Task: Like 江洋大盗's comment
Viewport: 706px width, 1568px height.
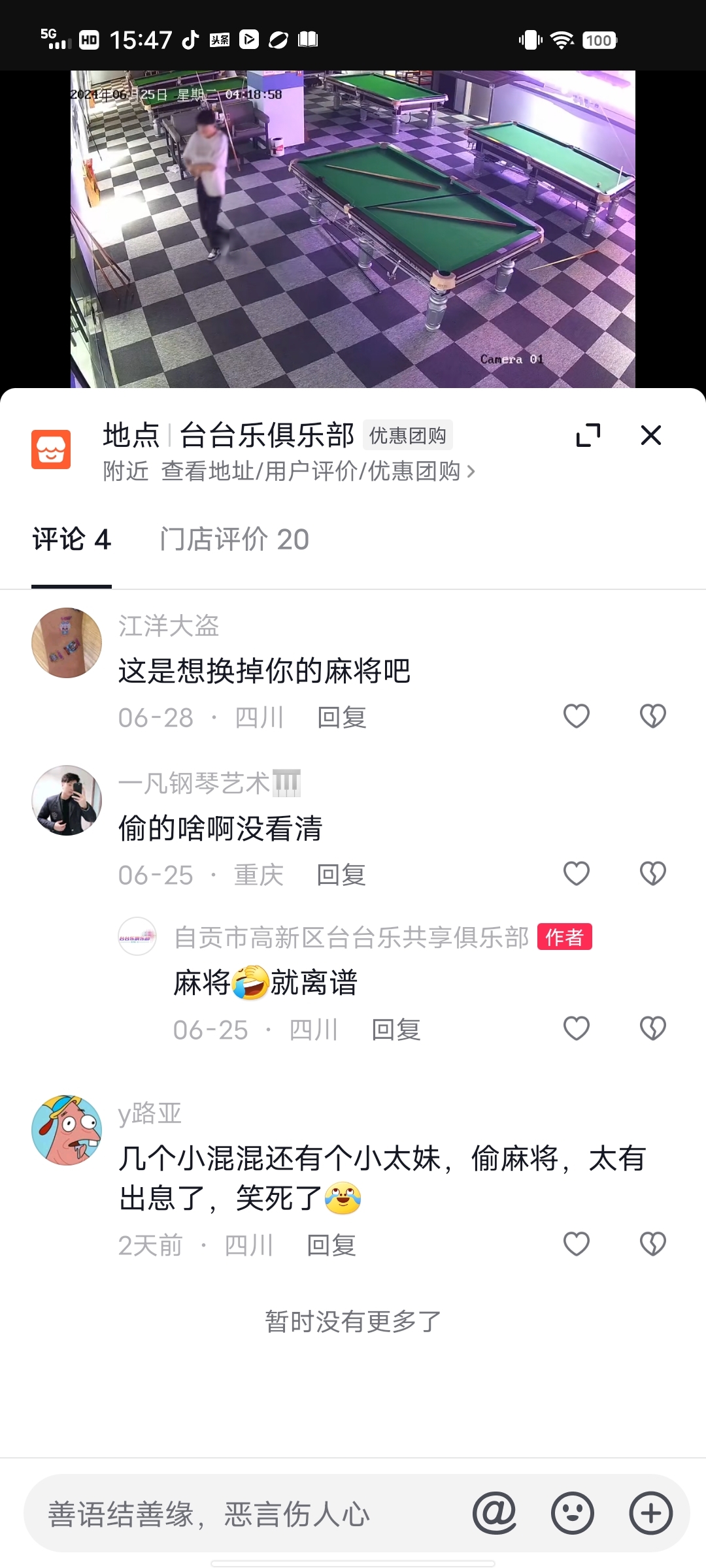Action: 576,716
